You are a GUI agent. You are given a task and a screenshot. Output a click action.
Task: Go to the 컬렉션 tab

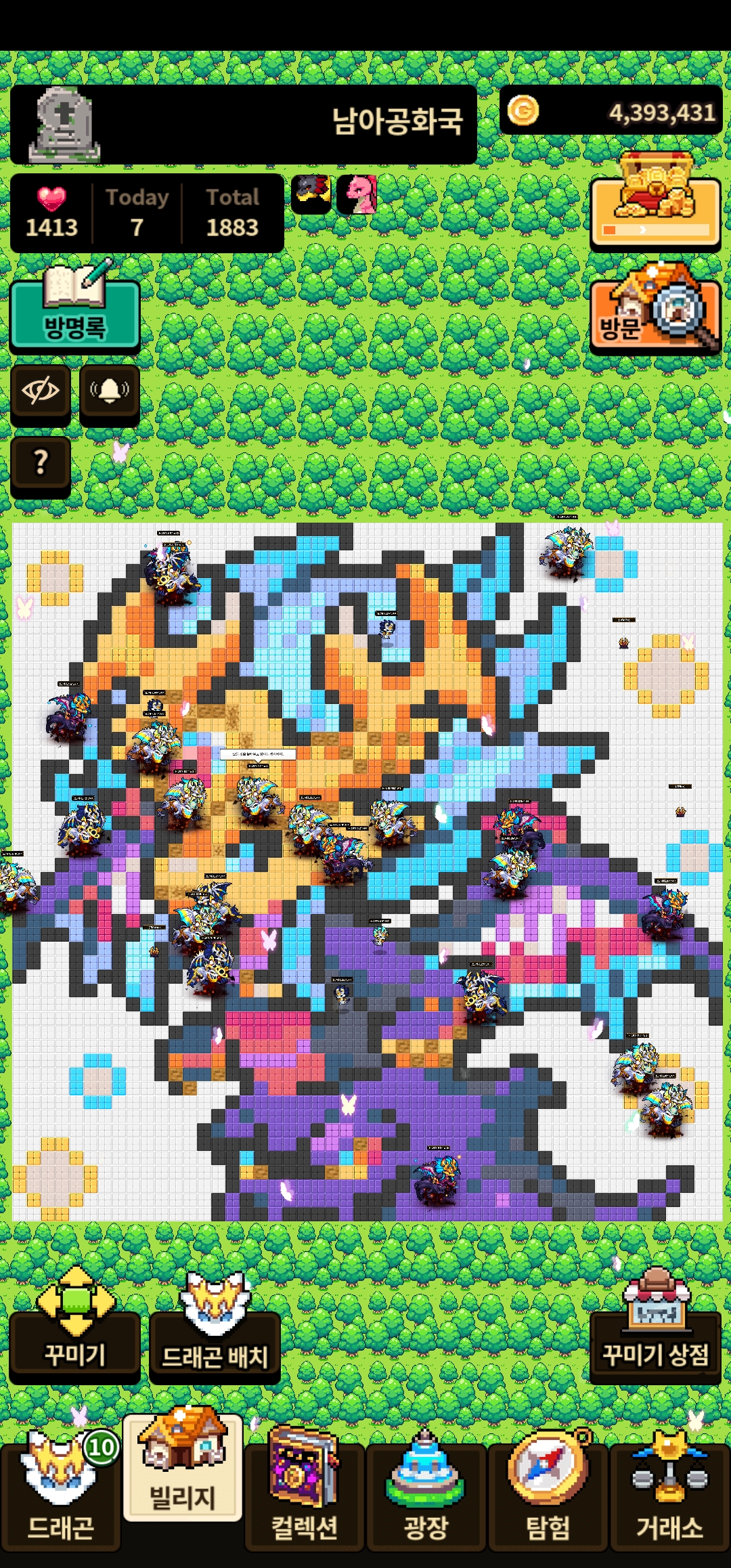[x=305, y=1496]
